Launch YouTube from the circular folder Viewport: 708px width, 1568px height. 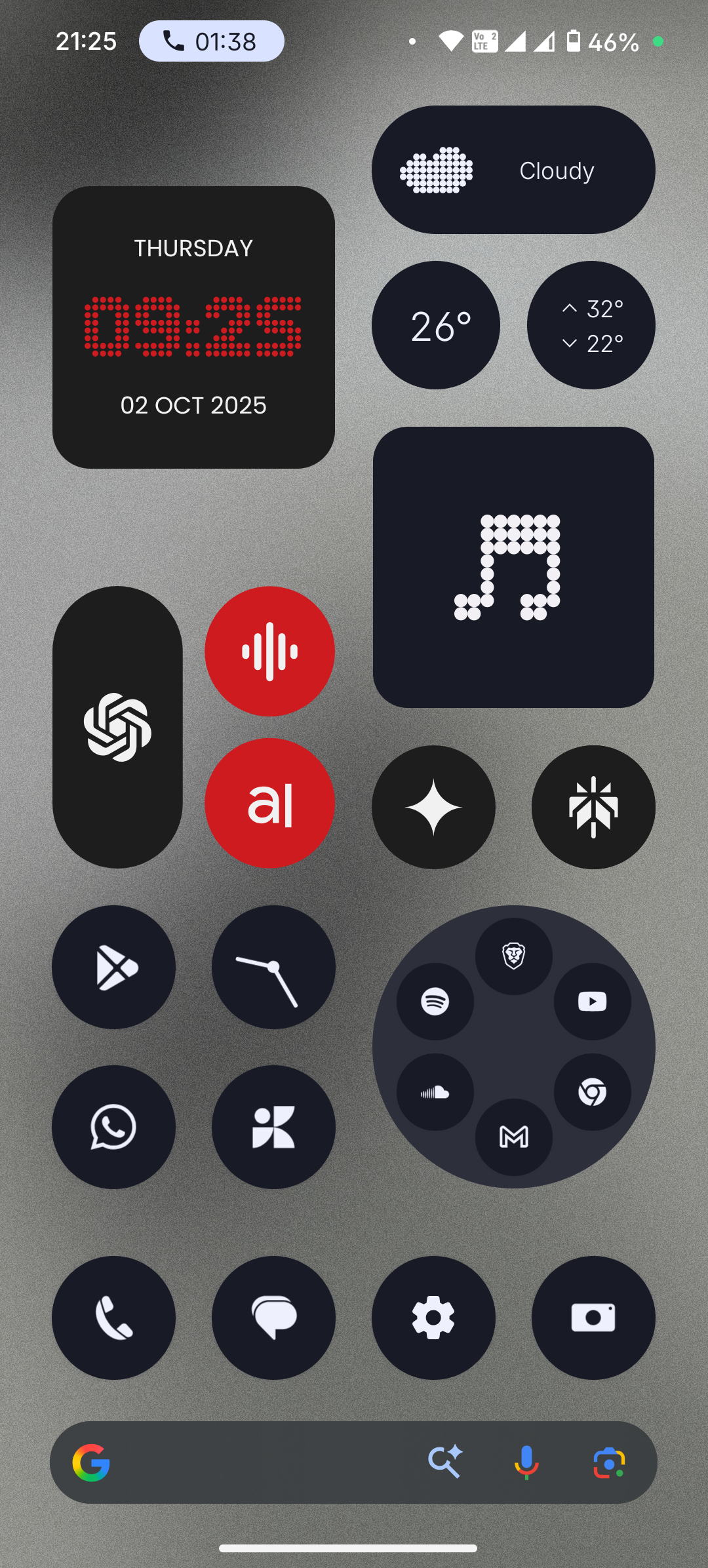(593, 1001)
